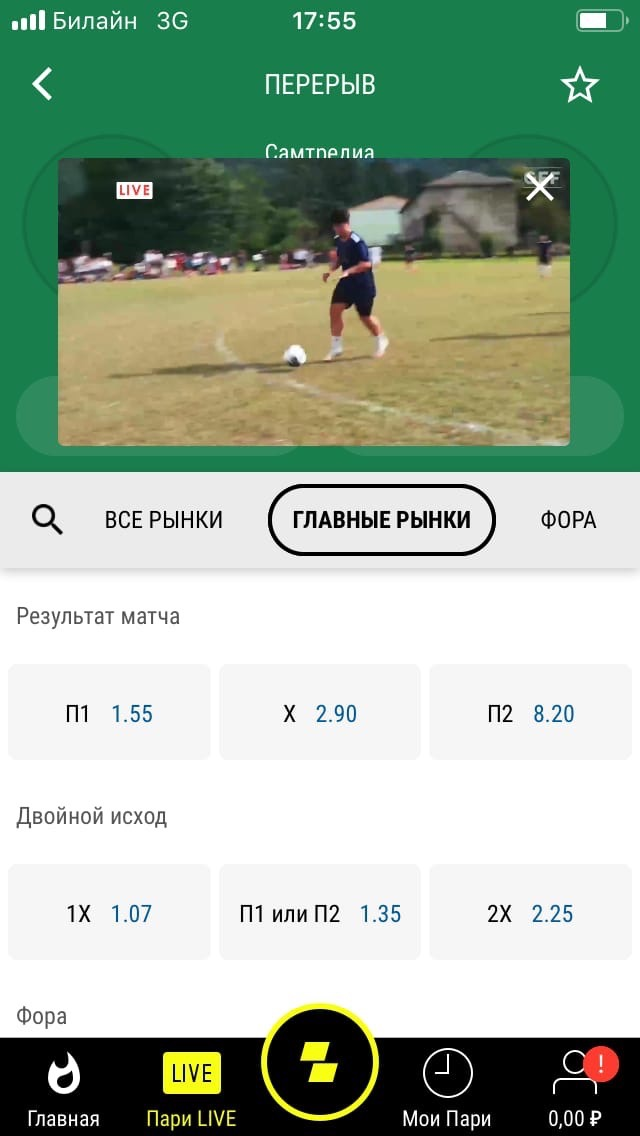Pick the draw X at 2.90
The height and width of the screenshot is (1136, 640).
point(320,713)
